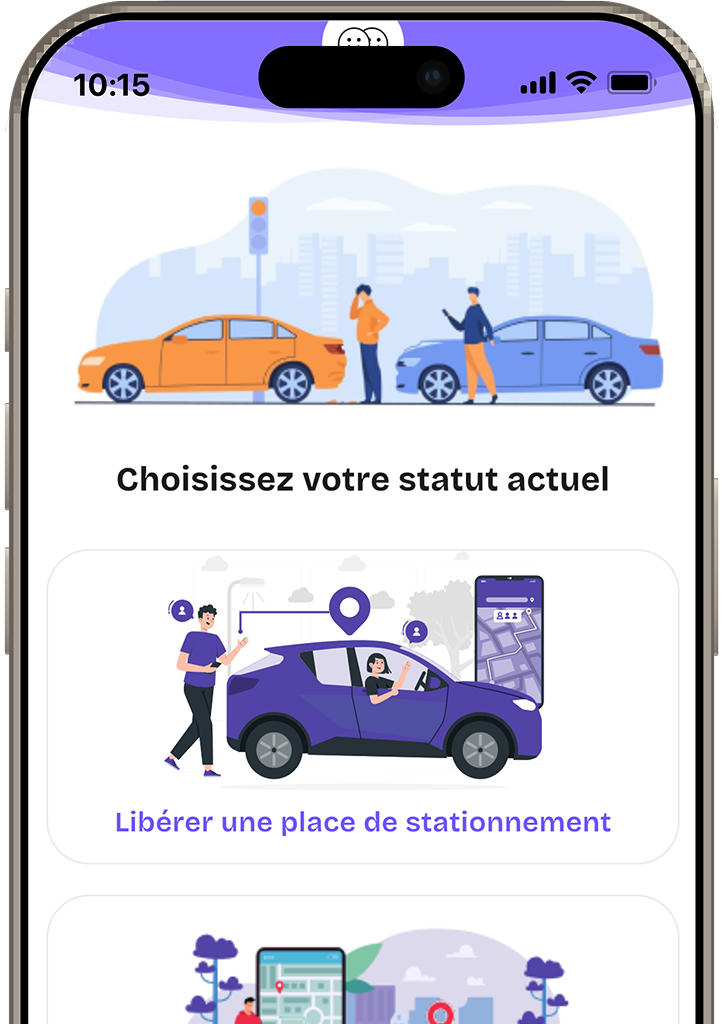Select Libérer une place de stationnement card
724x1024 pixels.
tap(362, 706)
